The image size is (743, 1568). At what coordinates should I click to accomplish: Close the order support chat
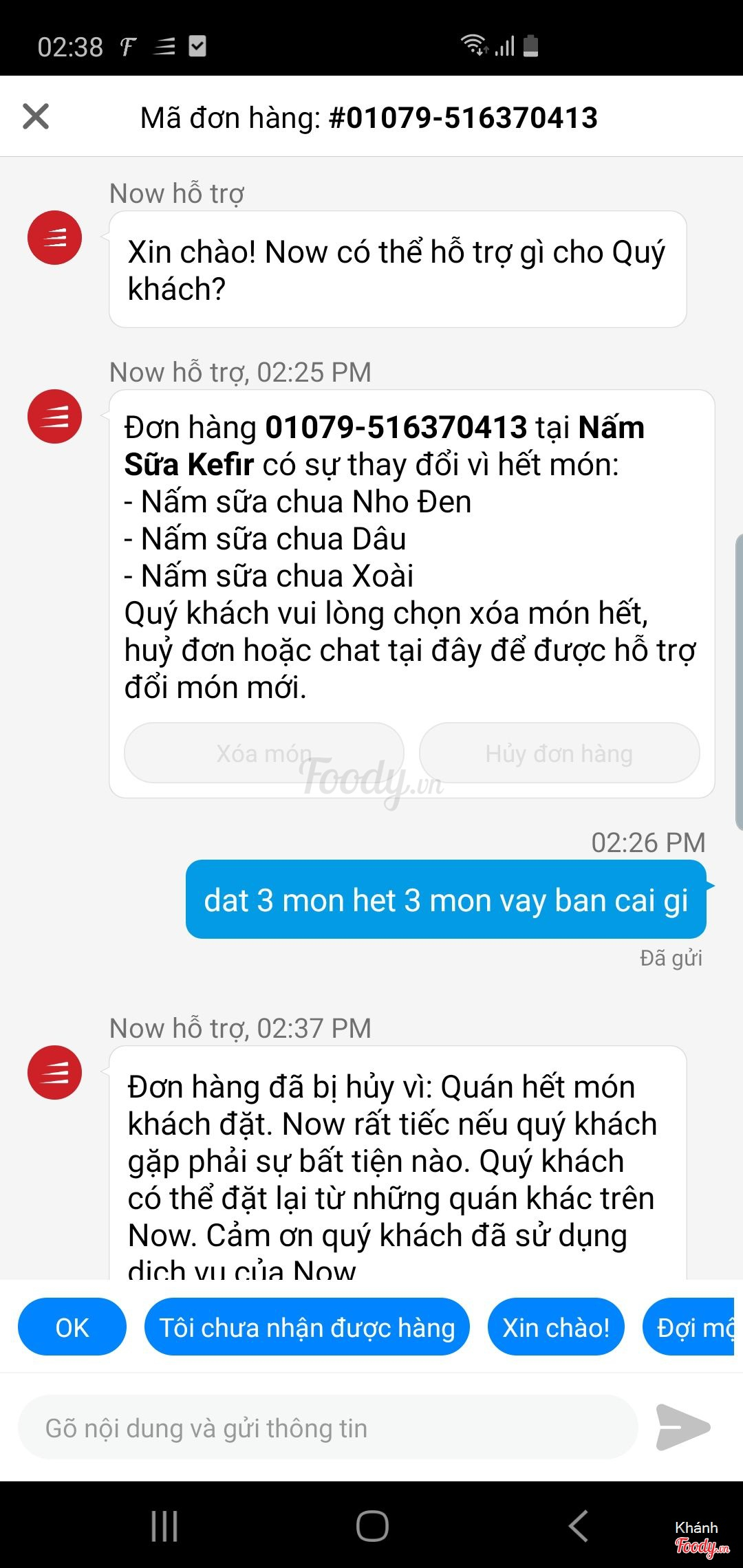coord(36,116)
